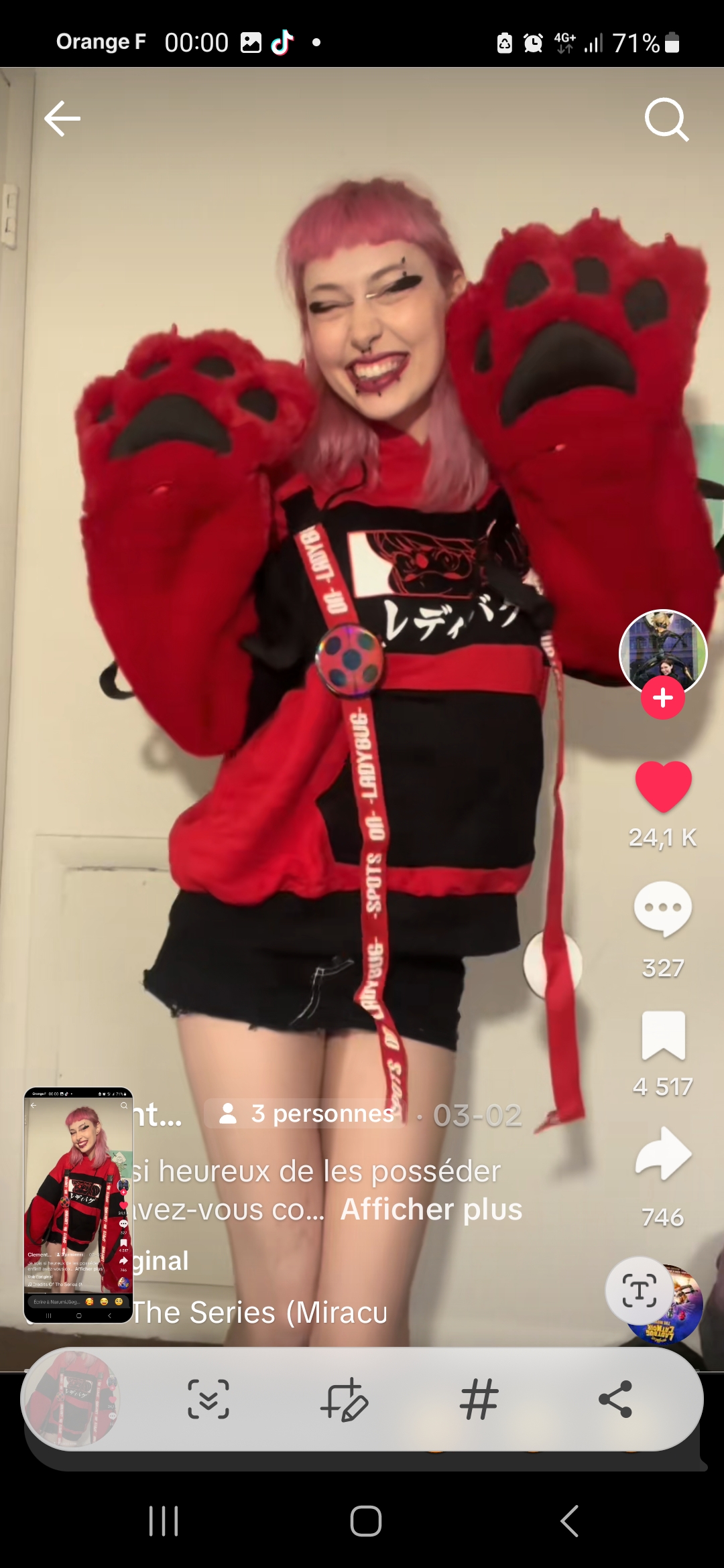Open the comments on this video
The width and height of the screenshot is (724, 1568).
662,909
